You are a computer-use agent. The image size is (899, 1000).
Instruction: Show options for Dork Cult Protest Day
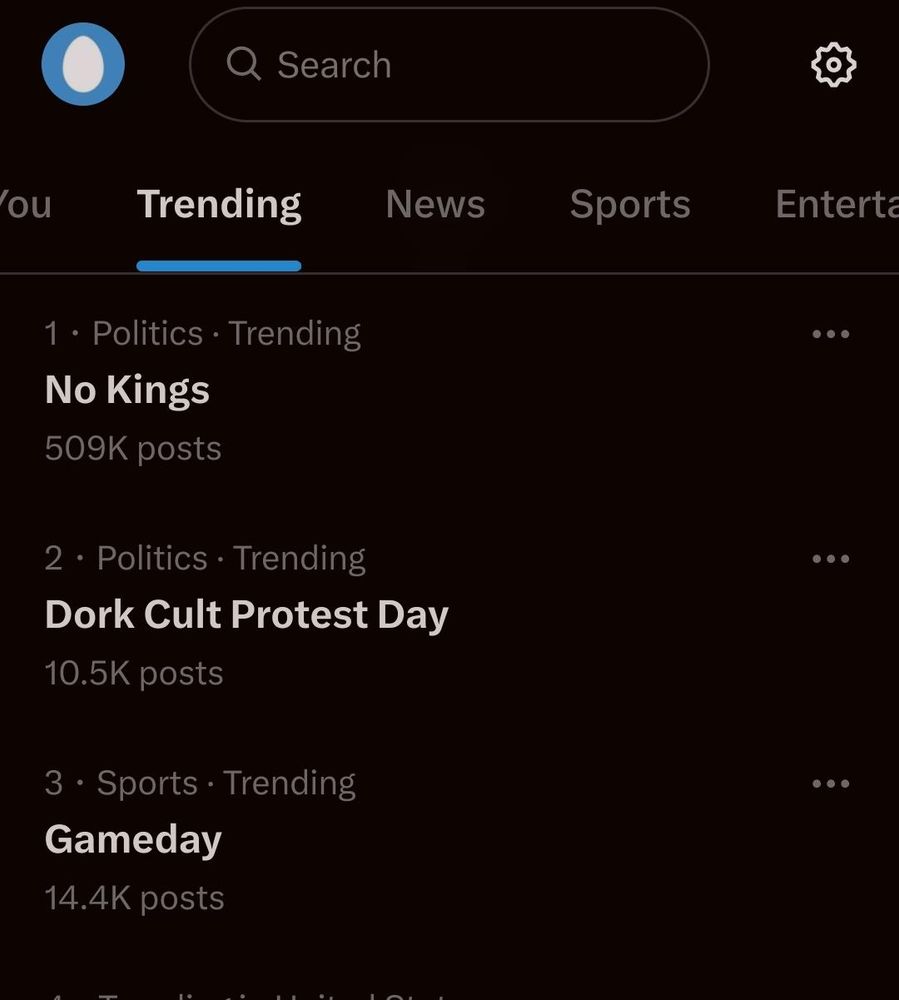pyautogui.click(x=831, y=559)
